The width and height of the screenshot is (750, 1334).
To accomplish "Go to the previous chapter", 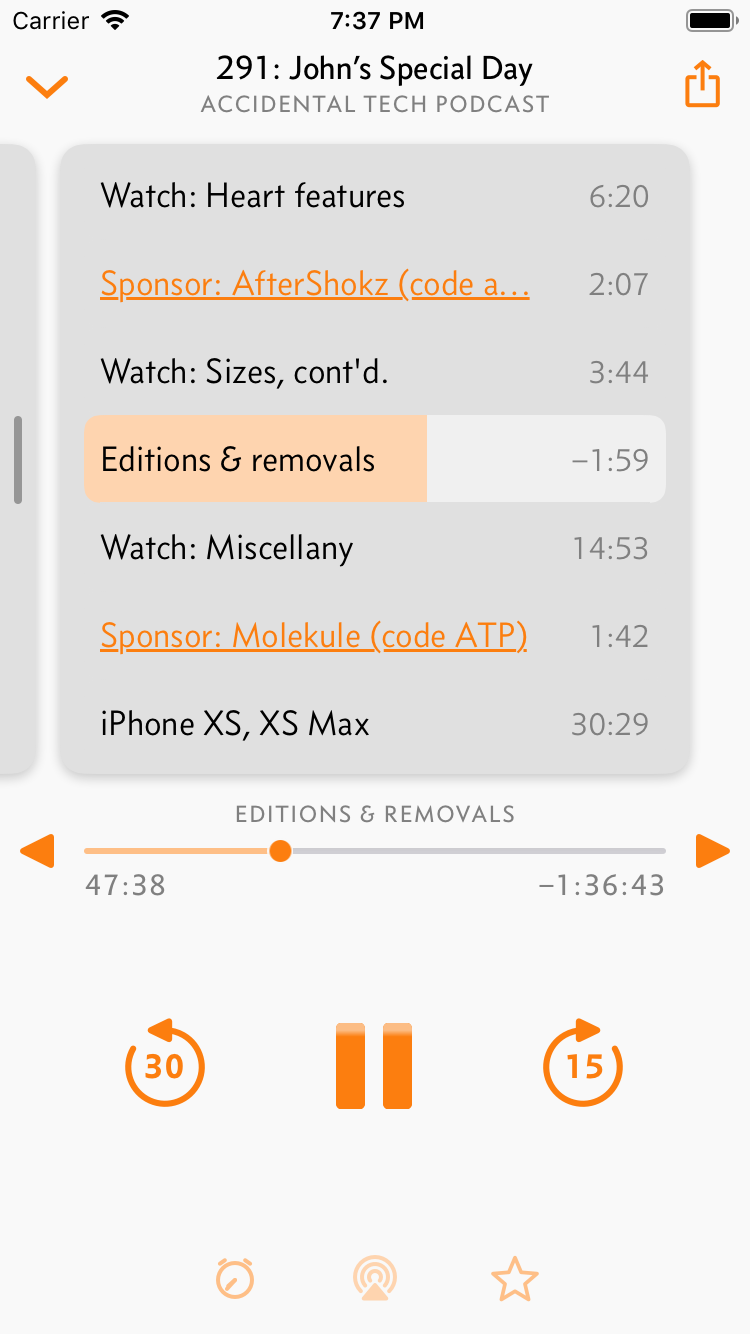I will (38, 852).
